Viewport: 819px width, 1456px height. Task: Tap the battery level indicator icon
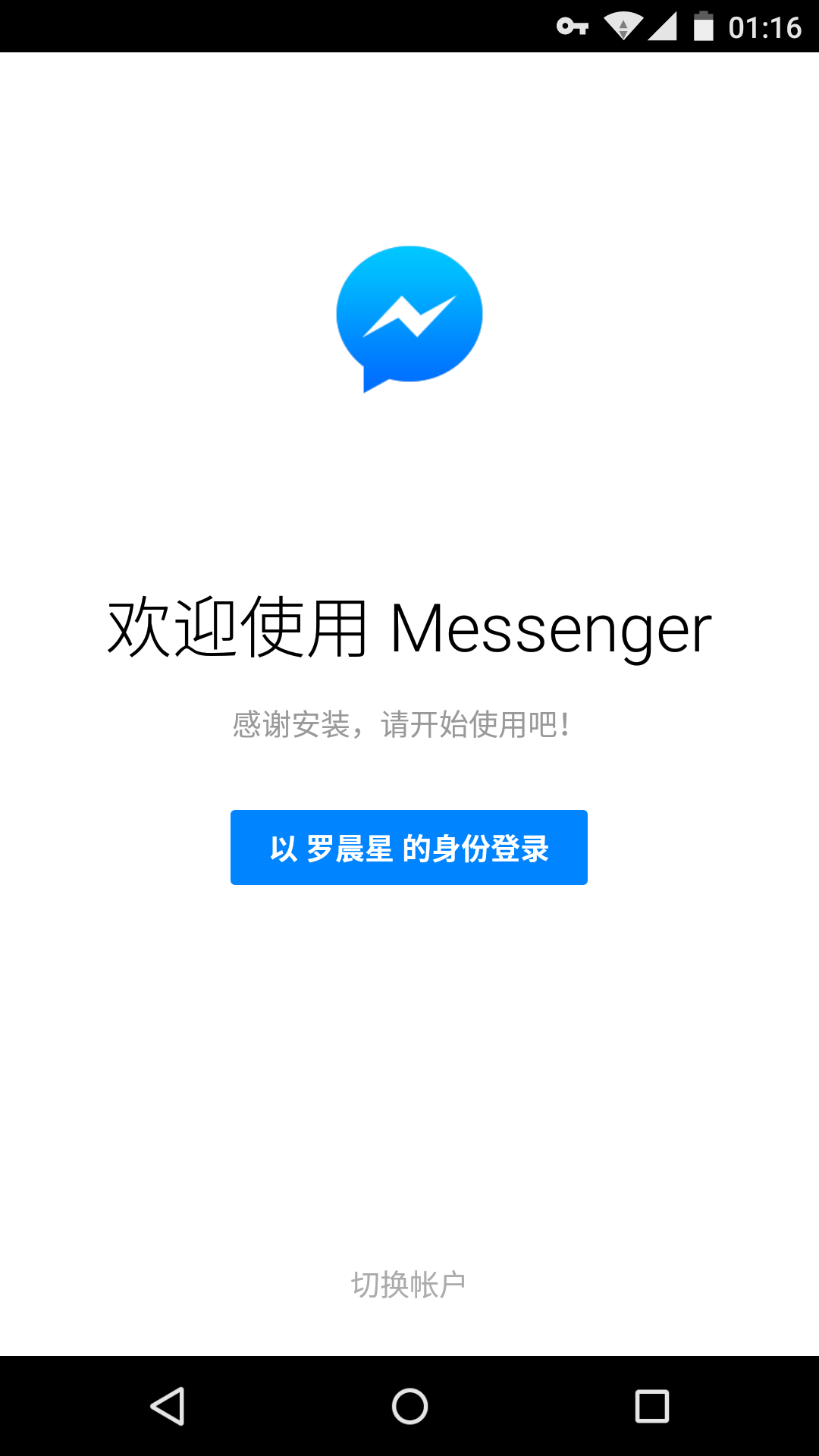705,25
